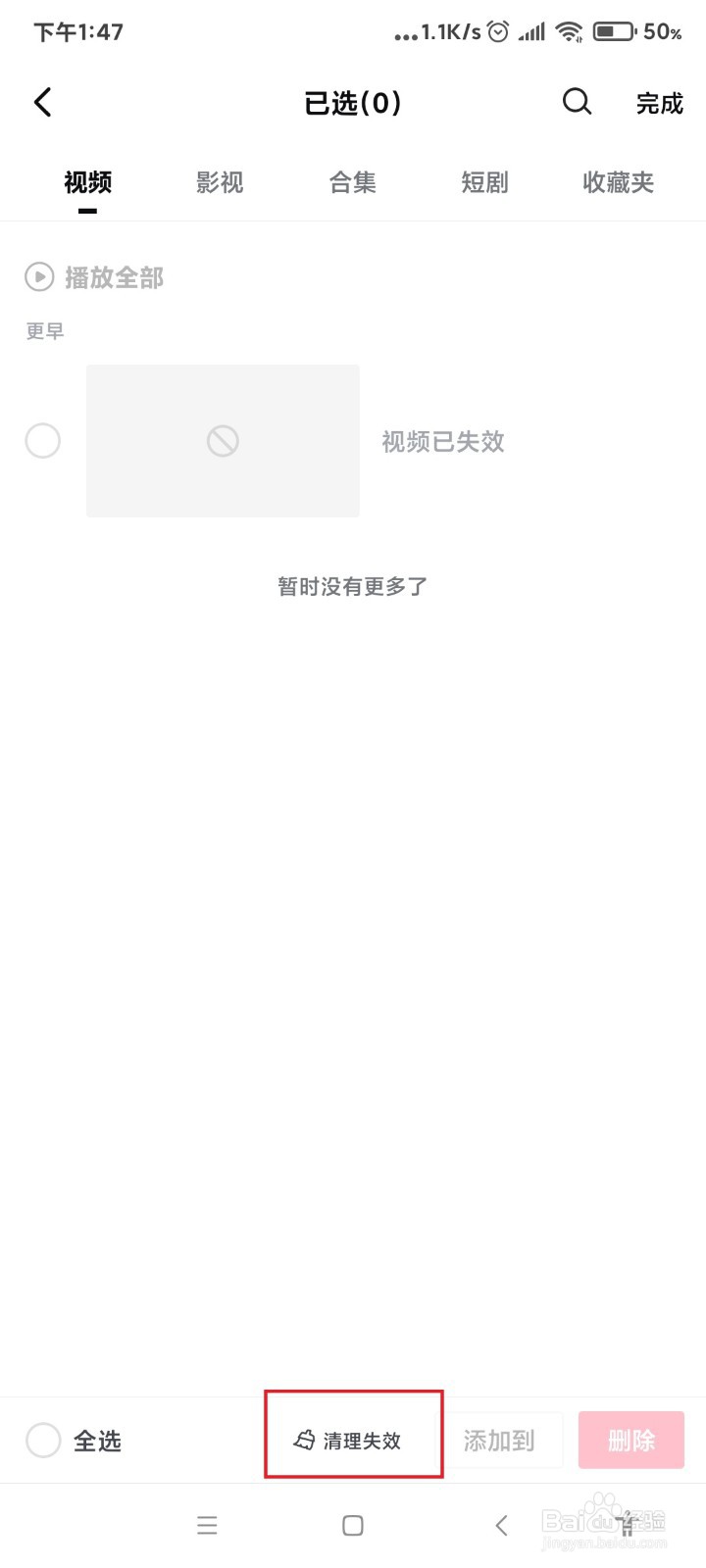
Task: Tap the home square icon in the navigation bar
Action: pyautogui.click(x=352, y=1525)
